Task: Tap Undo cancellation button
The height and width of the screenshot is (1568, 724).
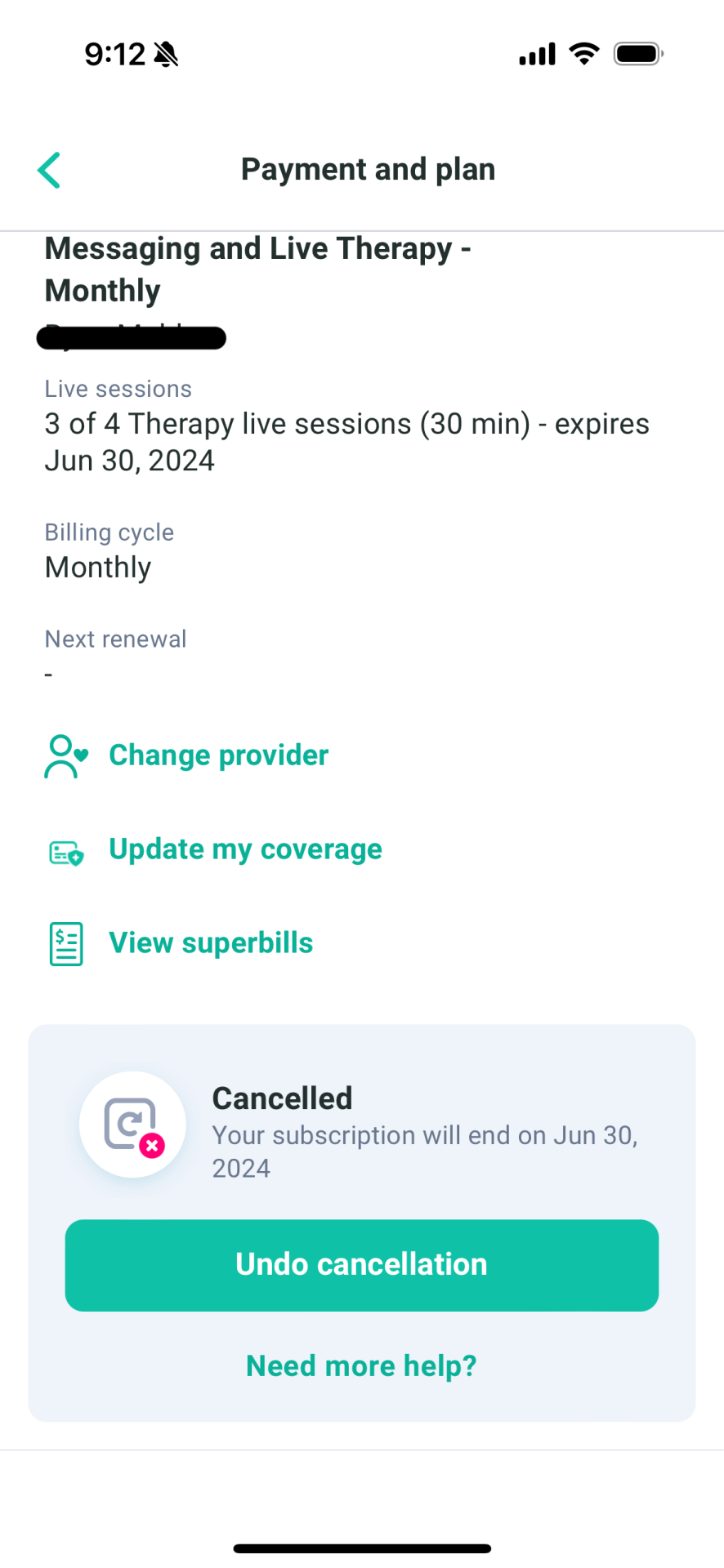Action: point(361,1264)
